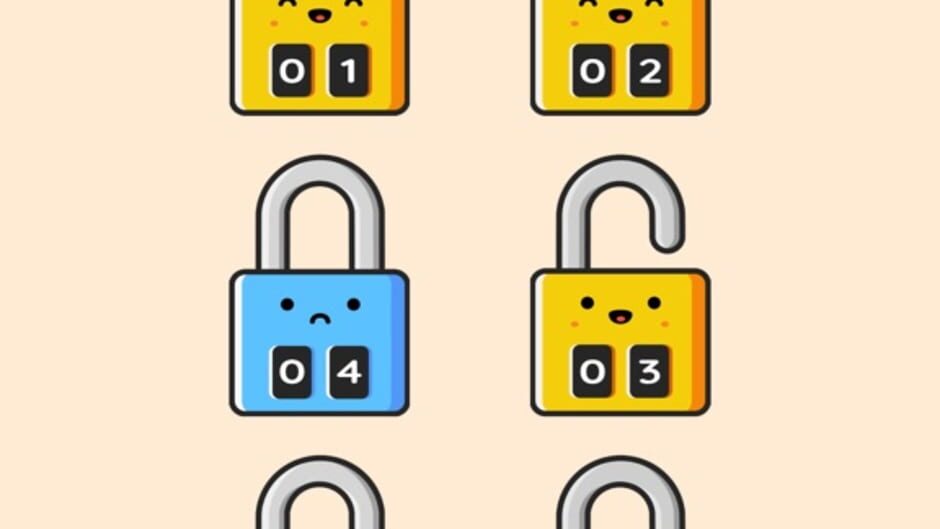
Task: Tap the locked blue level 04
Action: 320,285
